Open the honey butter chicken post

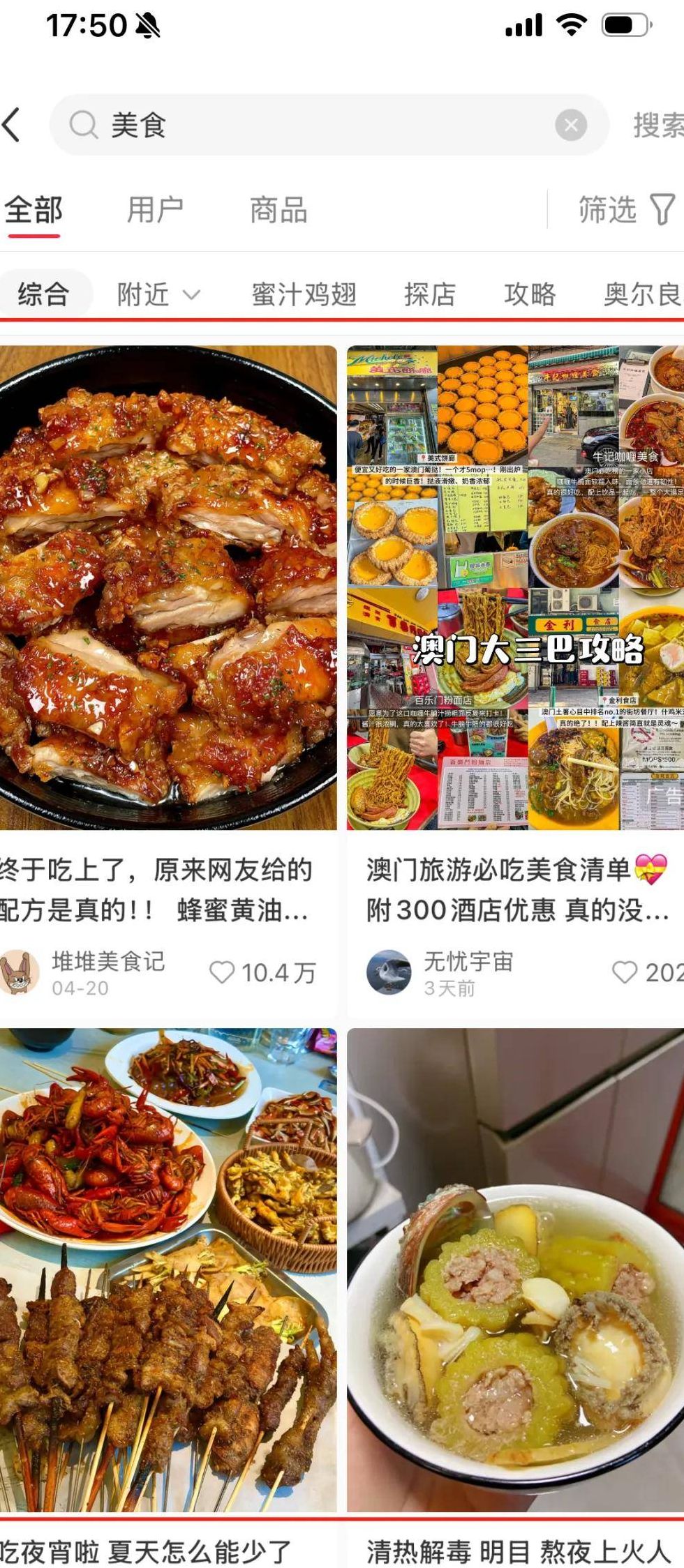pyautogui.click(x=168, y=587)
